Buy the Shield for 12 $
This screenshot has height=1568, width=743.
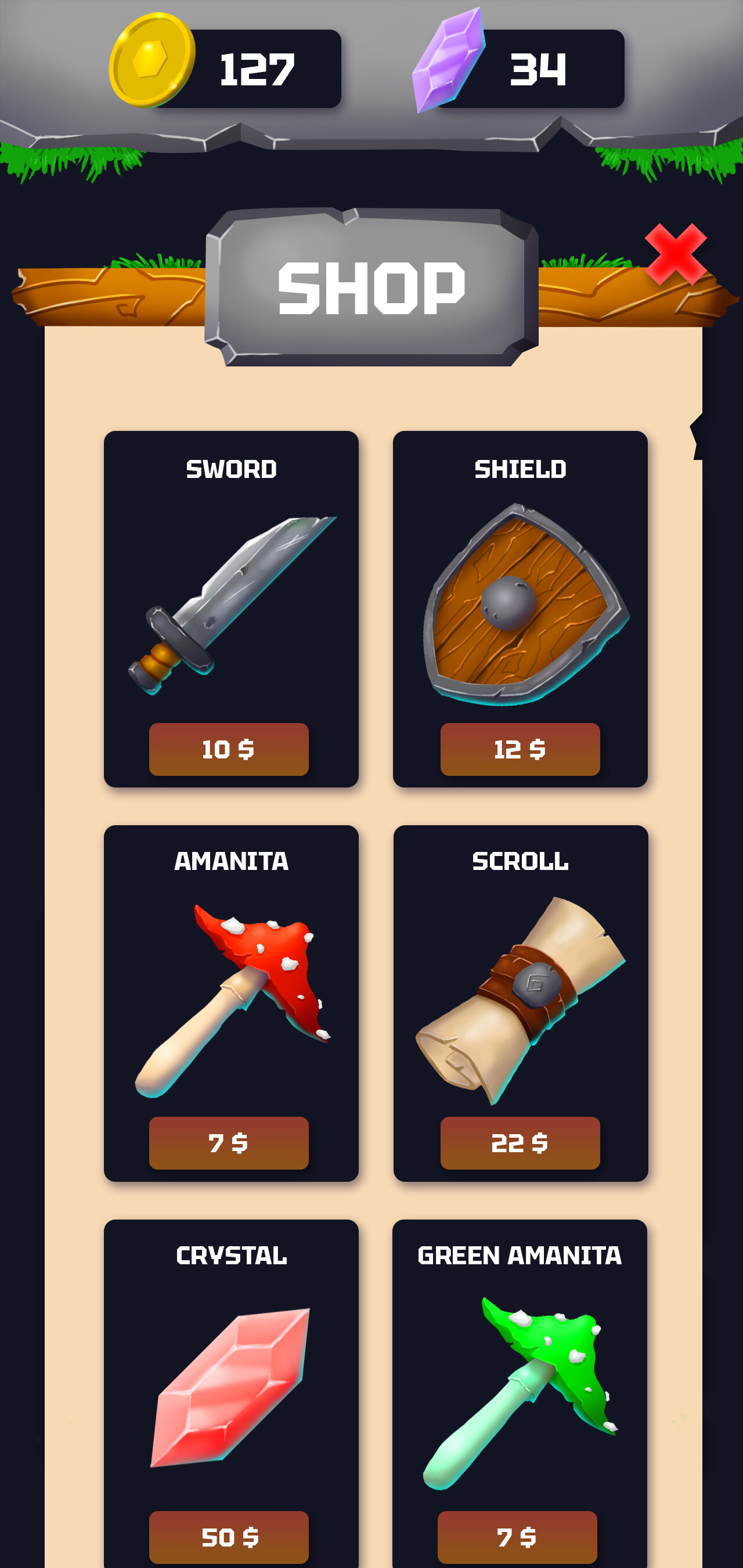tap(520, 750)
